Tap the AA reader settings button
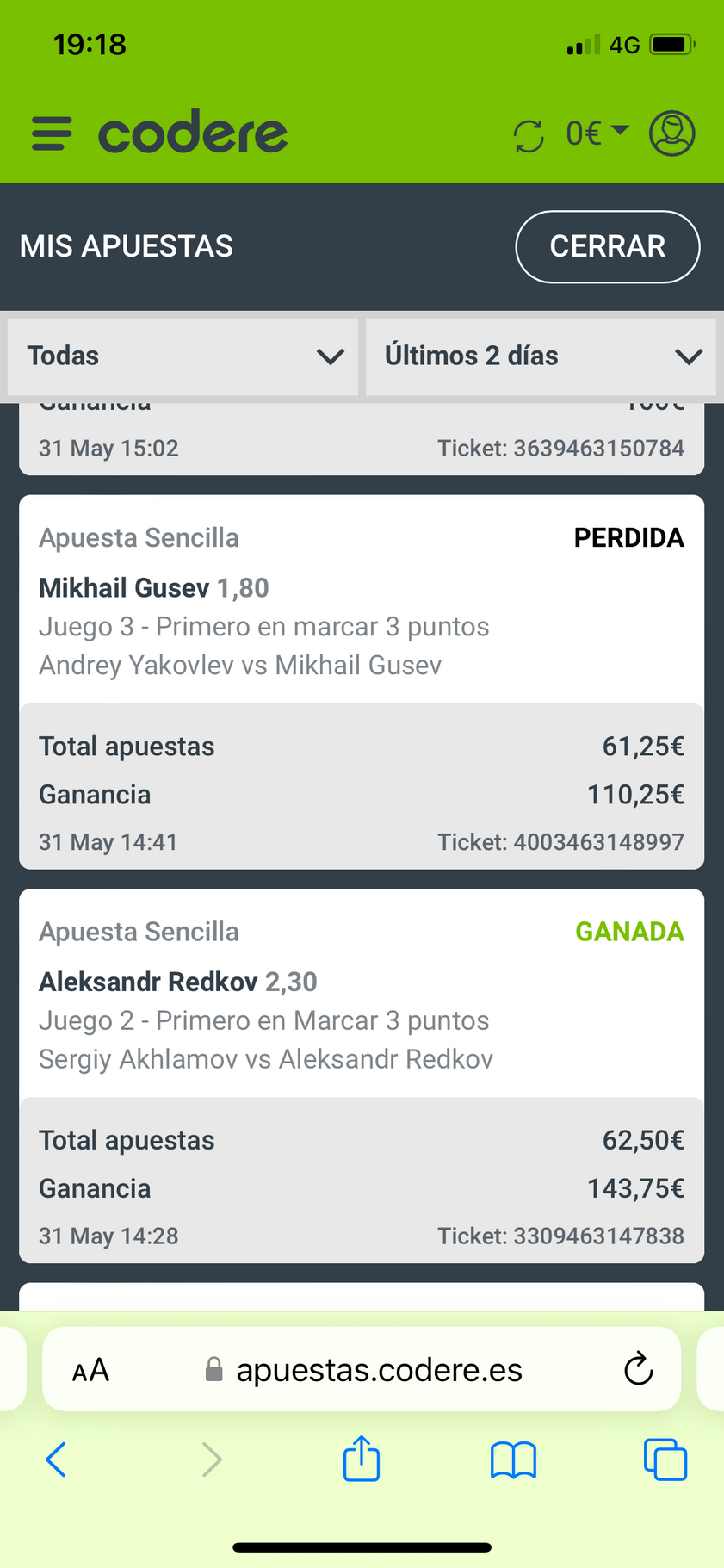The height and width of the screenshot is (1568, 724). [90, 1370]
